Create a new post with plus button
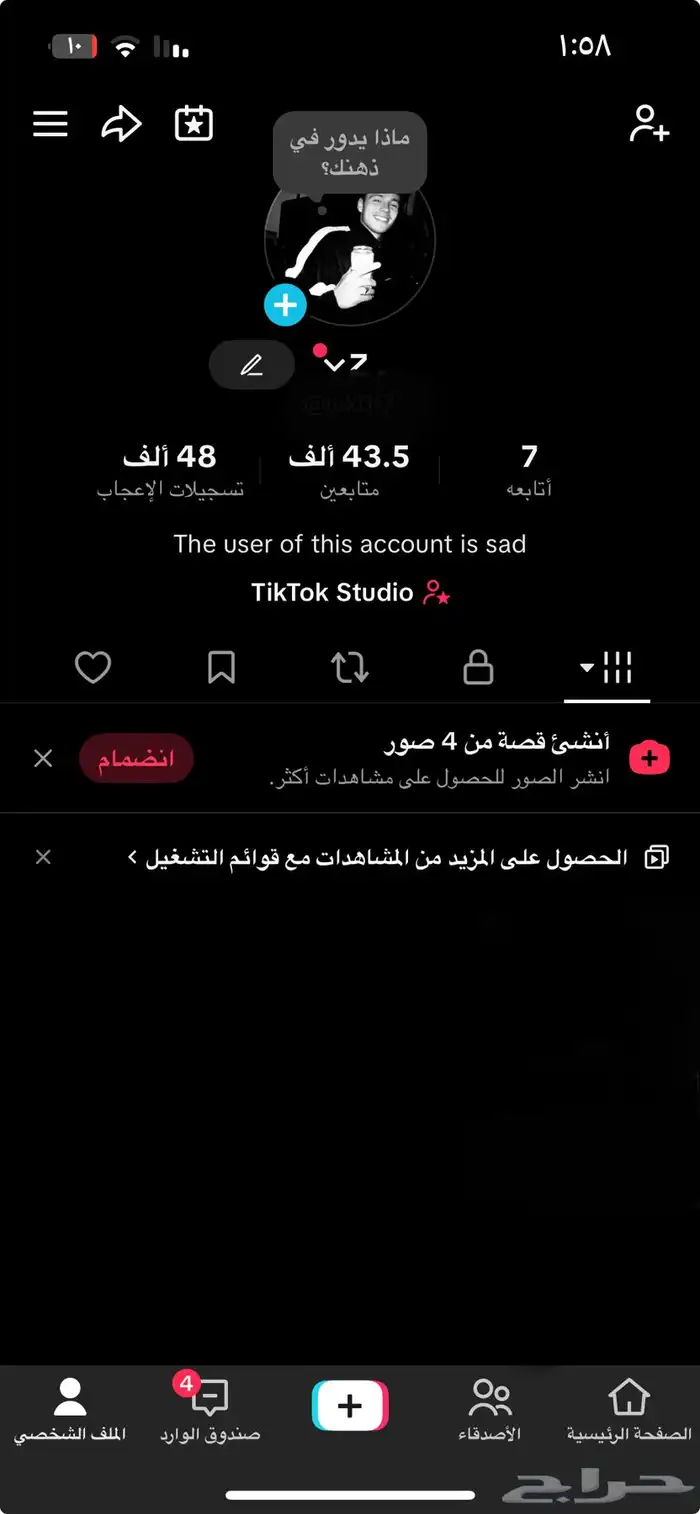This screenshot has width=700, height=1514. click(350, 1406)
